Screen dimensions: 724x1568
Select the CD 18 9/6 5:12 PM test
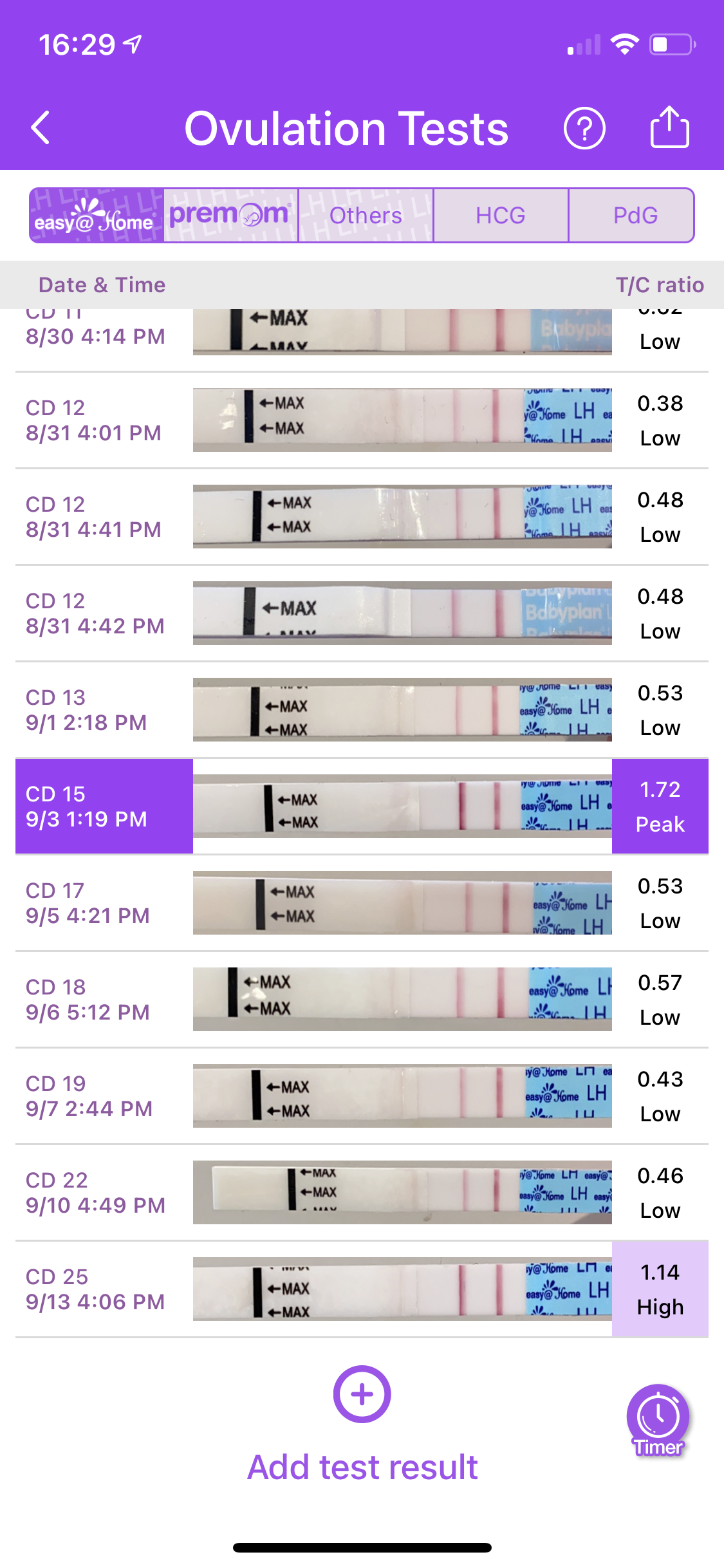click(362, 999)
